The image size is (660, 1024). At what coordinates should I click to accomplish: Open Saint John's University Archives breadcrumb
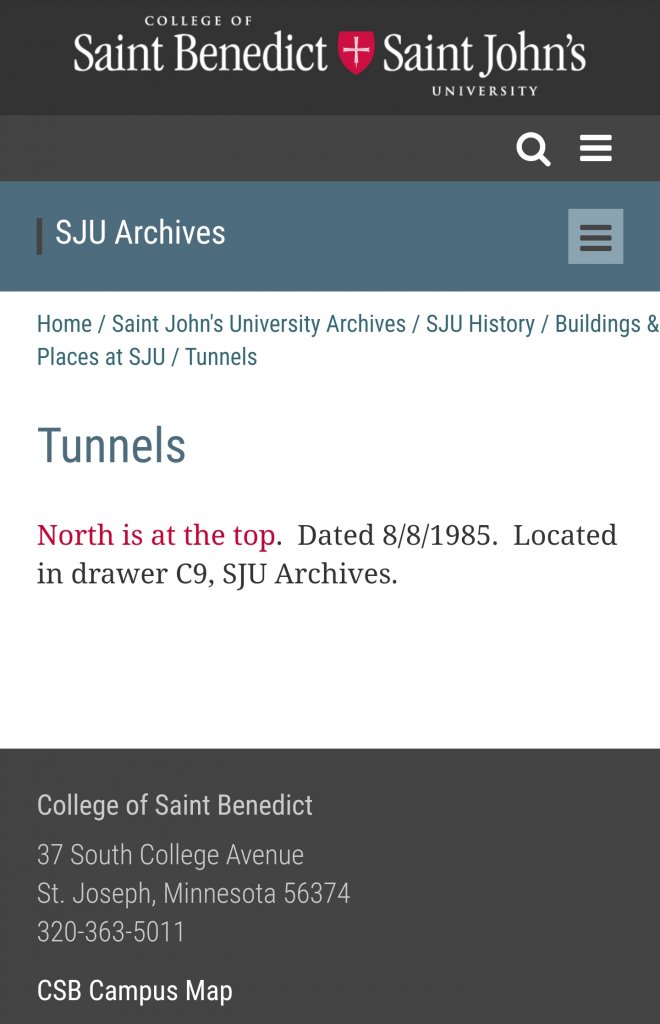point(259,324)
